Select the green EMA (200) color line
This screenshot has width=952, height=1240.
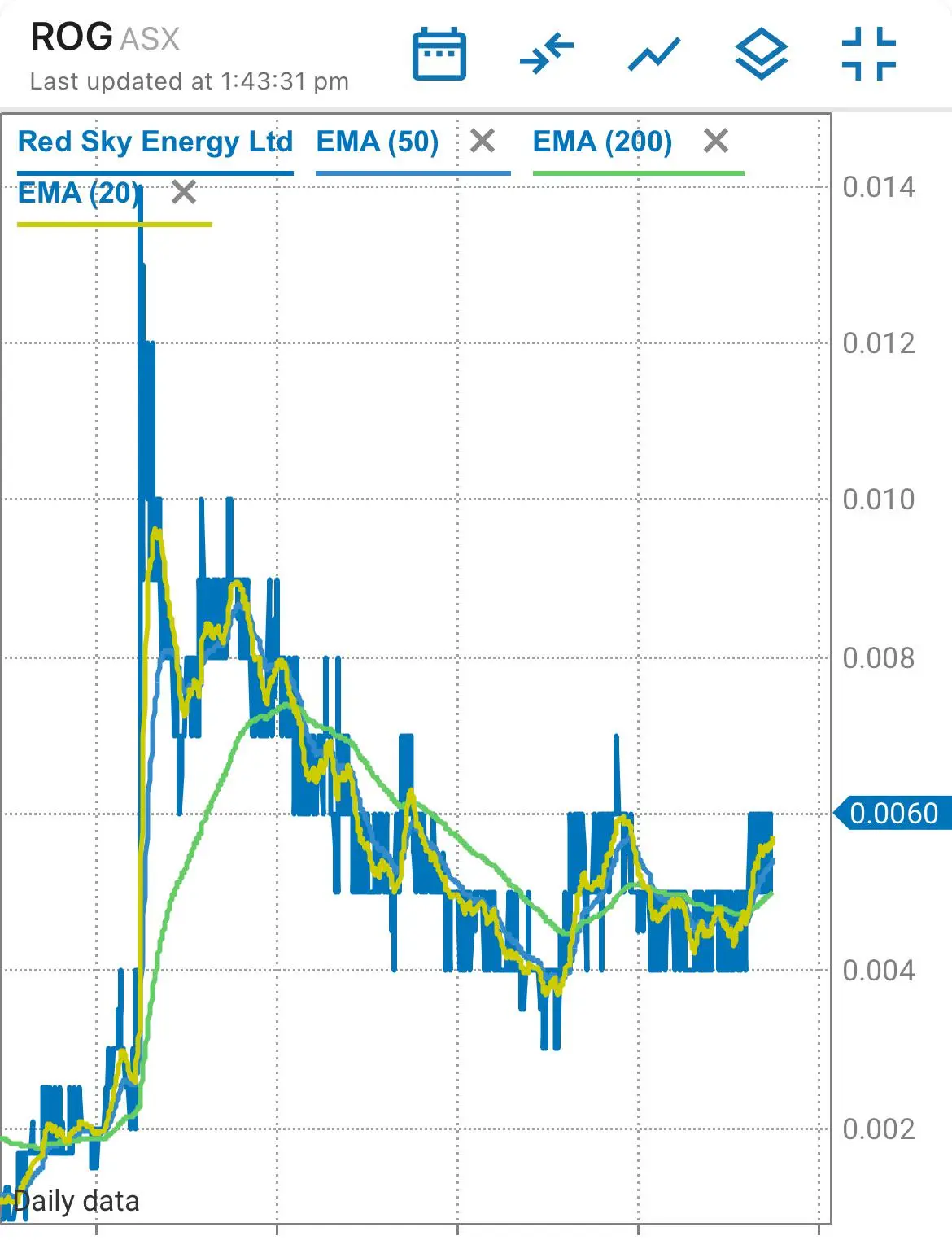click(x=639, y=172)
